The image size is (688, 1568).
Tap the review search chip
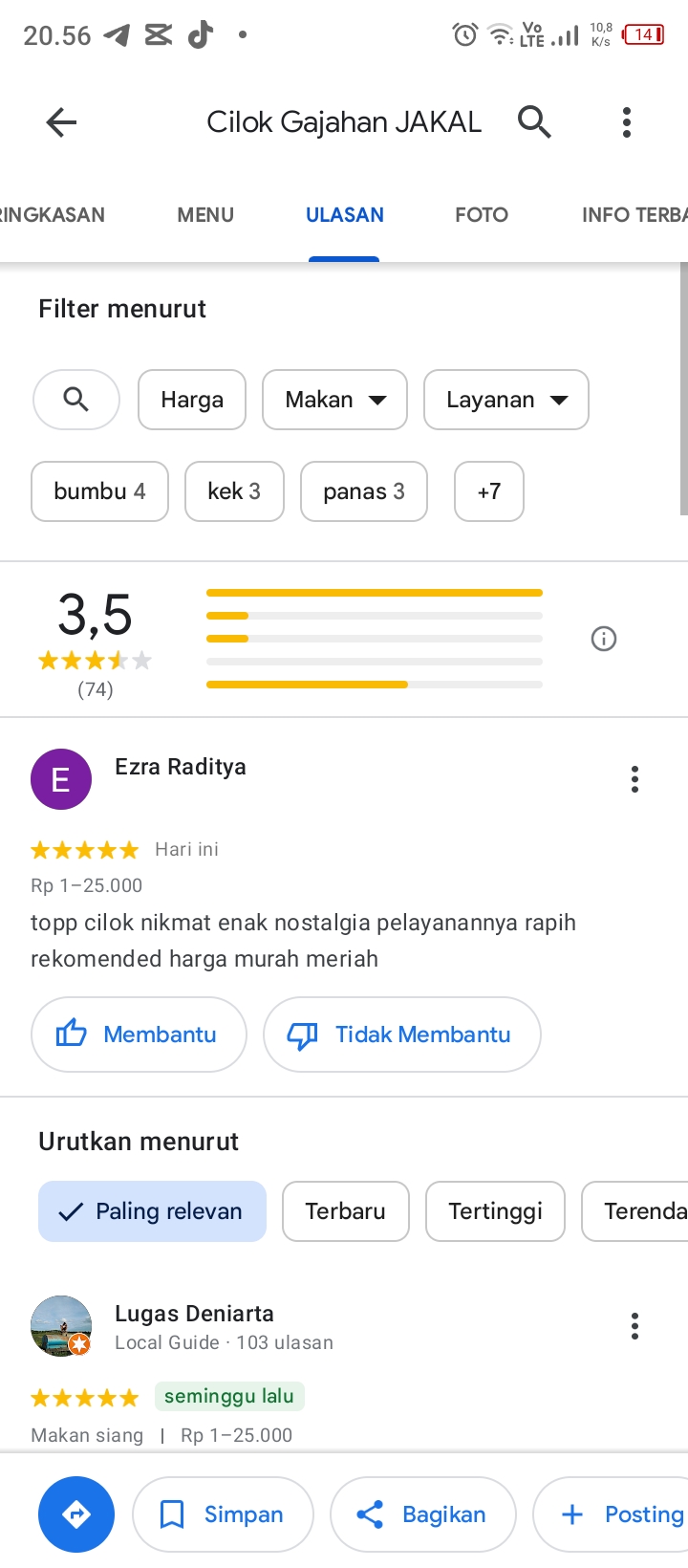76,400
